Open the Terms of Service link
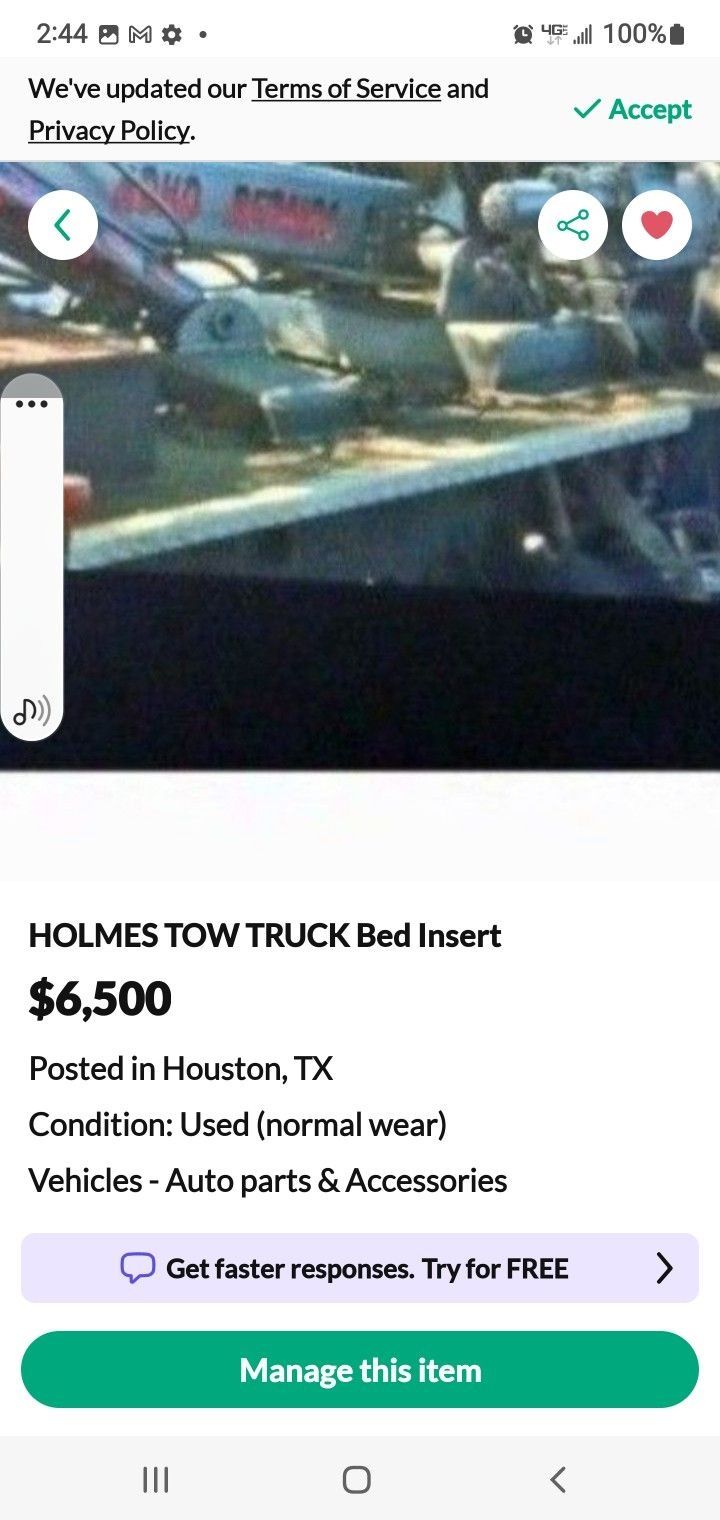The image size is (720, 1520). 346,89
